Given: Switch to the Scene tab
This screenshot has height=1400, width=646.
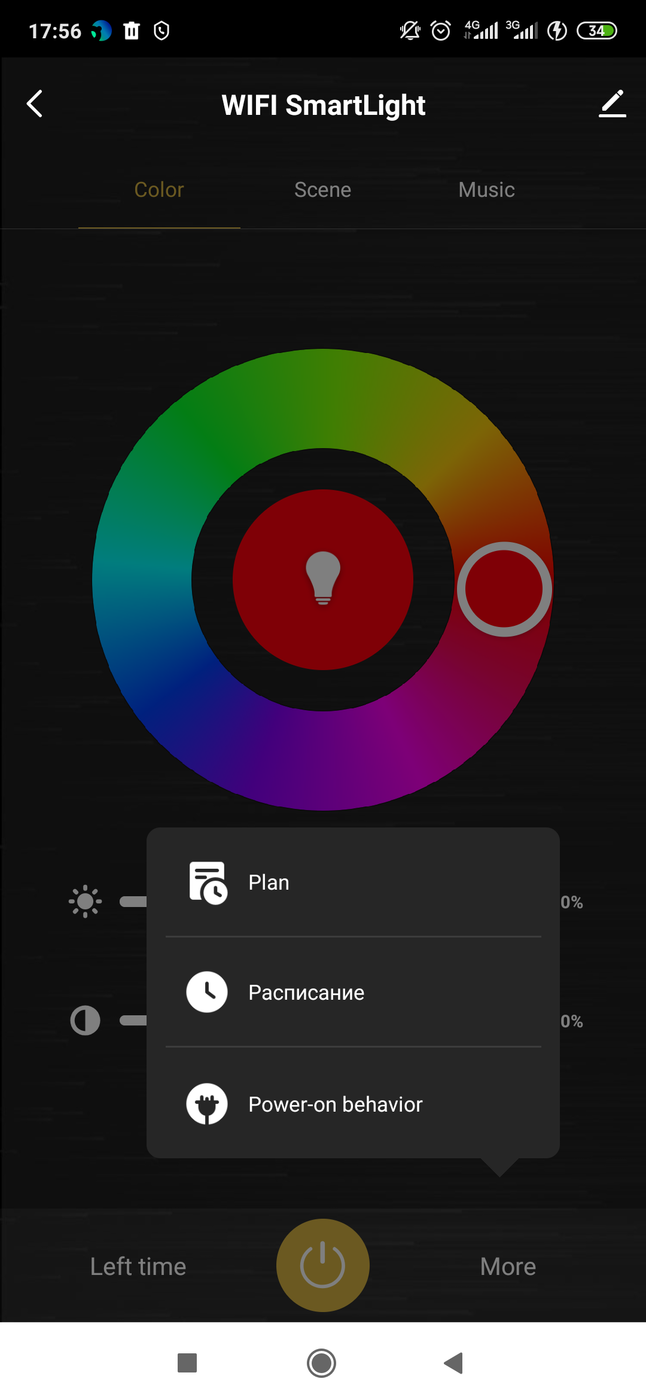Looking at the screenshot, I should (x=322, y=190).
